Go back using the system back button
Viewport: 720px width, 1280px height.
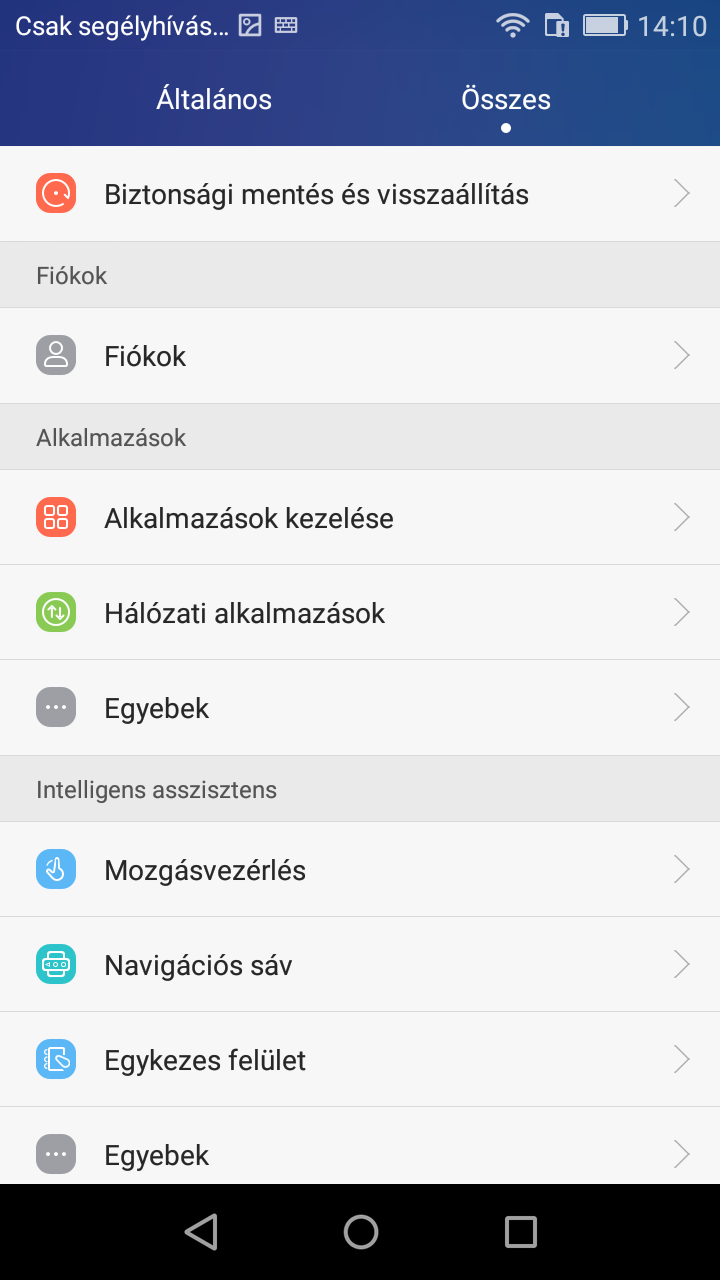[201, 1232]
